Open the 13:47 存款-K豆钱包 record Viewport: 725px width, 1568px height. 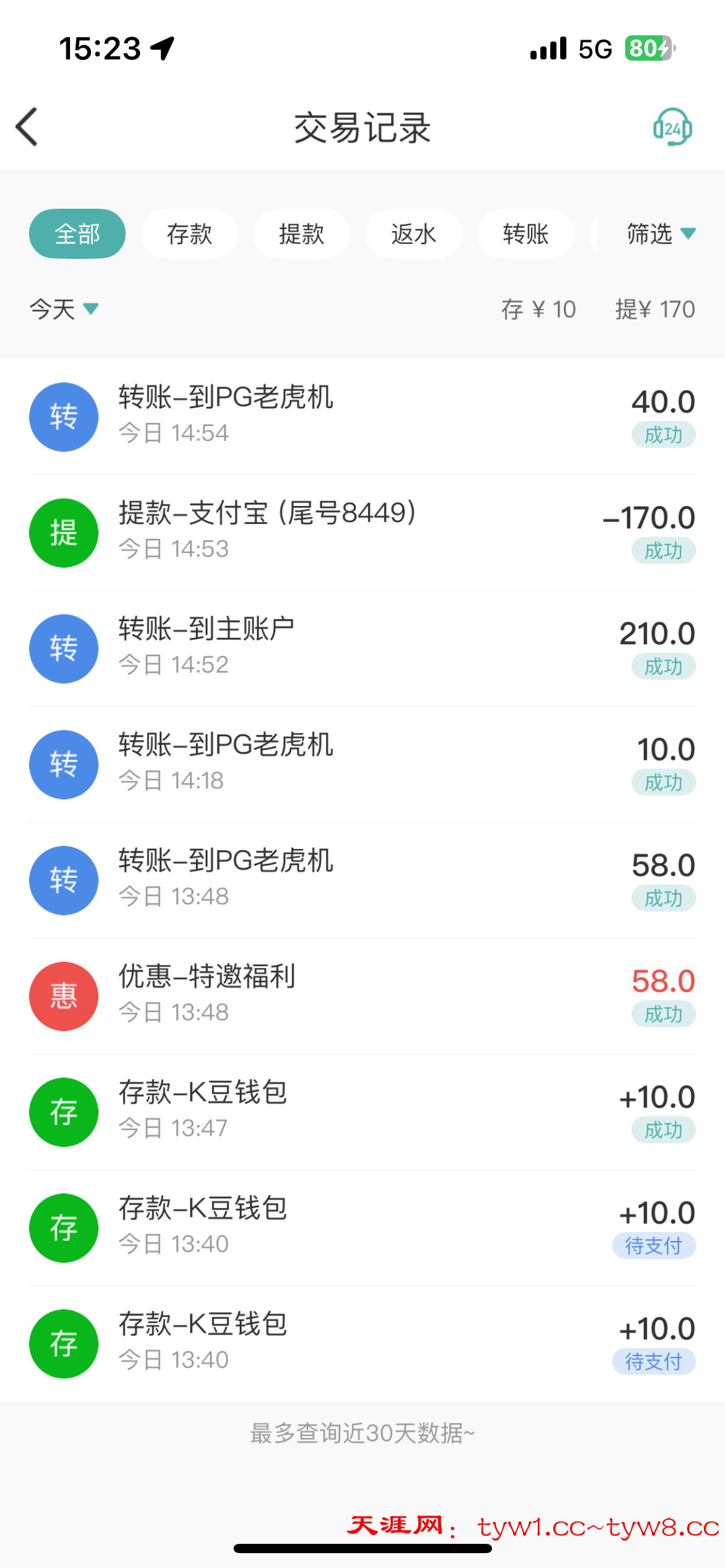(362, 1111)
